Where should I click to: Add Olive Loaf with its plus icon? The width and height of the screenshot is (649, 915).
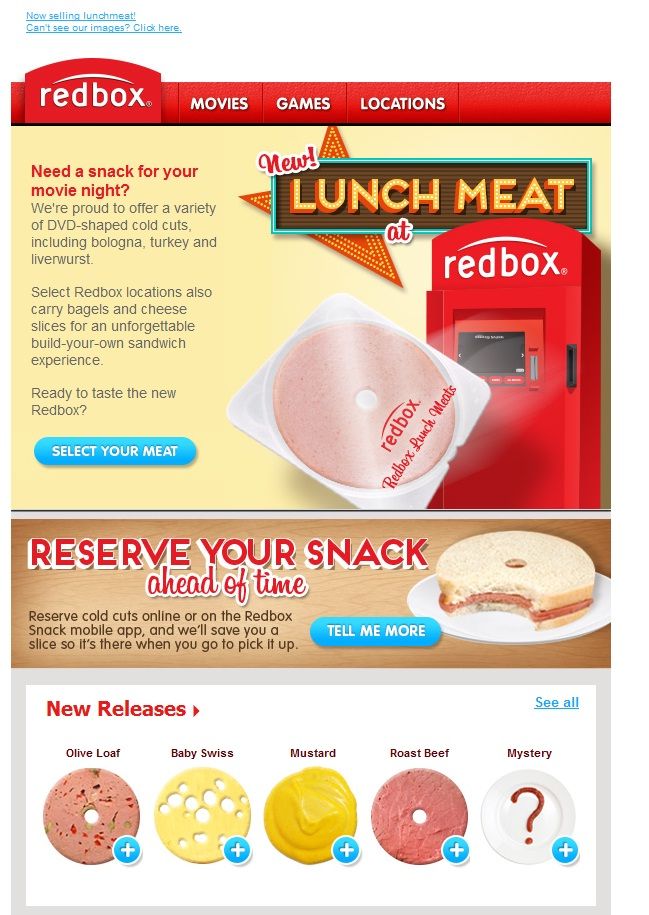[126, 851]
